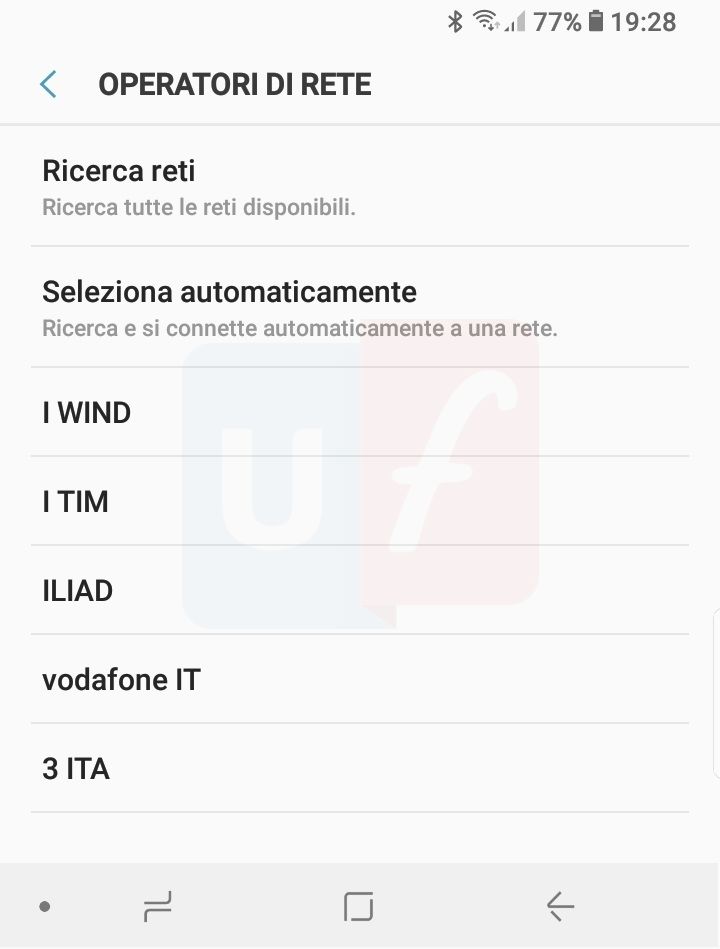The image size is (720, 949).
Task: Connect to the ILIAD network
Action: tap(360, 591)
